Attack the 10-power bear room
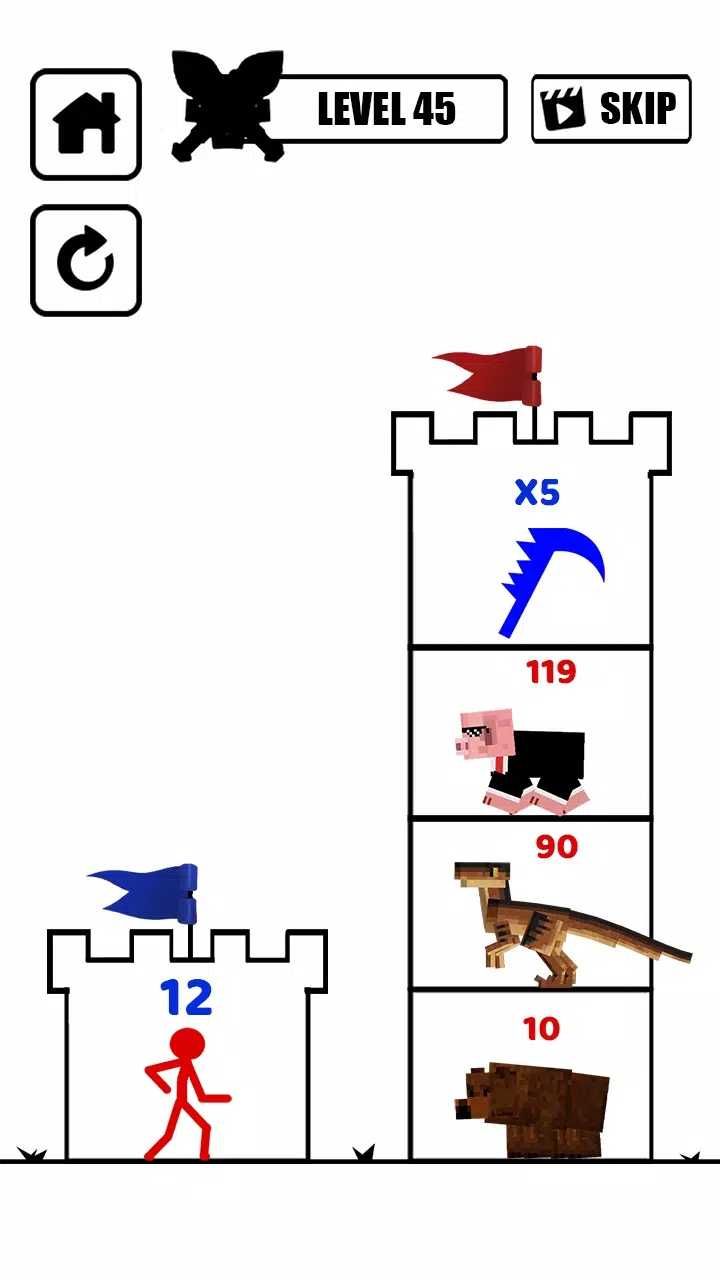 tap(531, 1076)
